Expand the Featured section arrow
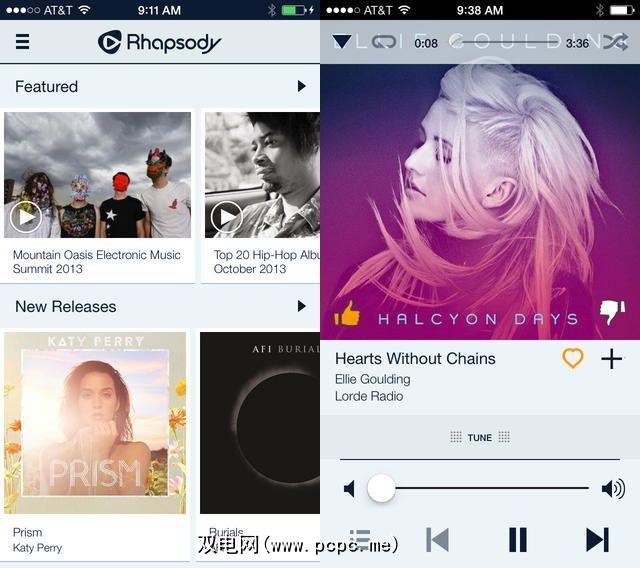 [301, 86]
